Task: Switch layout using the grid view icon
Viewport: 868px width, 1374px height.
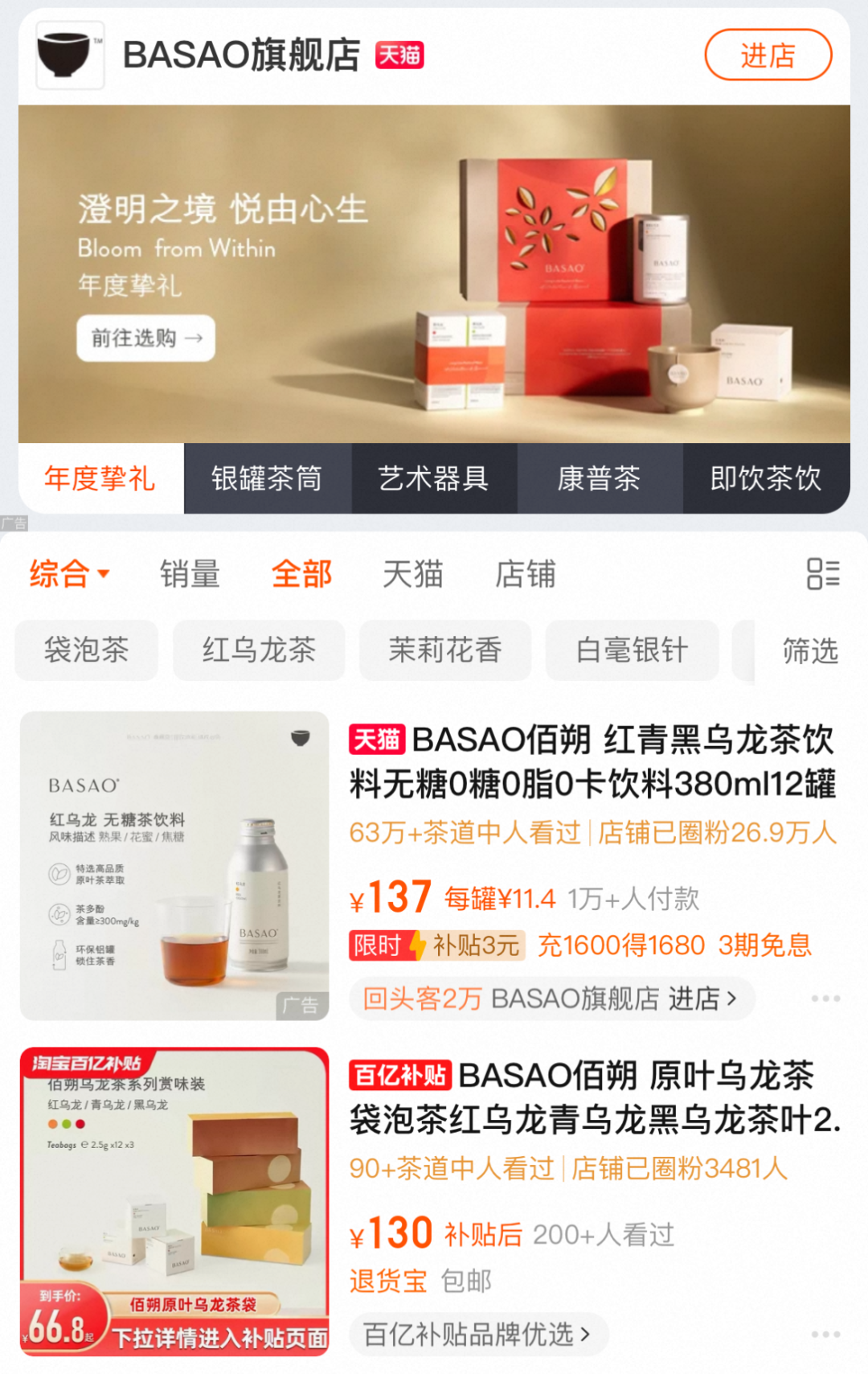Action: [825, 573]
